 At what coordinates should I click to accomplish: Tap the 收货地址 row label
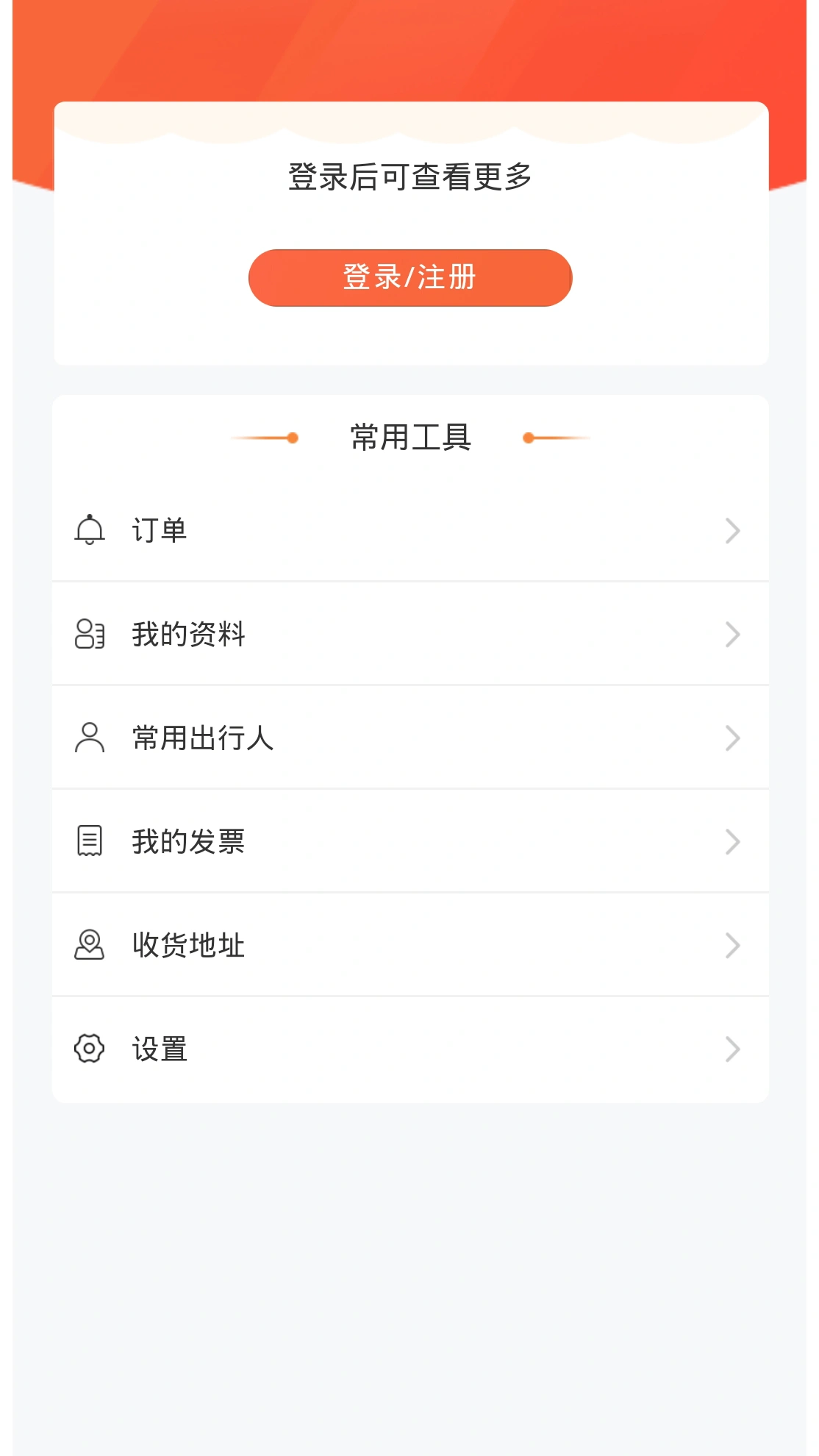(188, 946)
